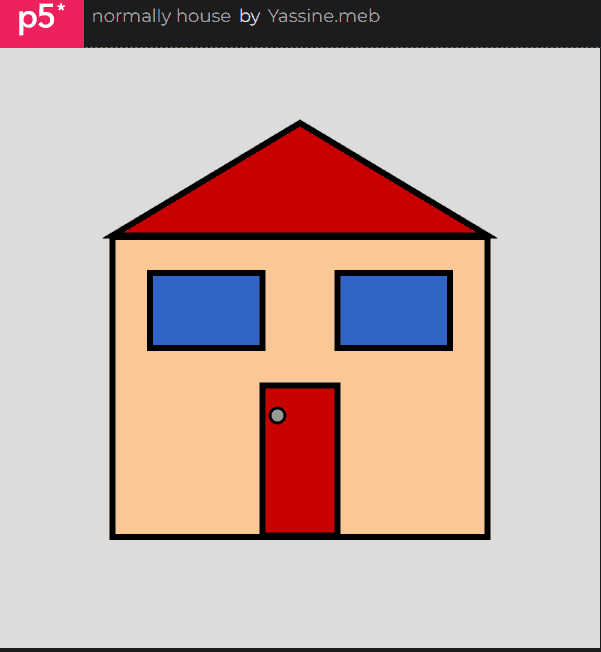
Task: View the Yassine.meb author profile
Action: click(323, 17)
